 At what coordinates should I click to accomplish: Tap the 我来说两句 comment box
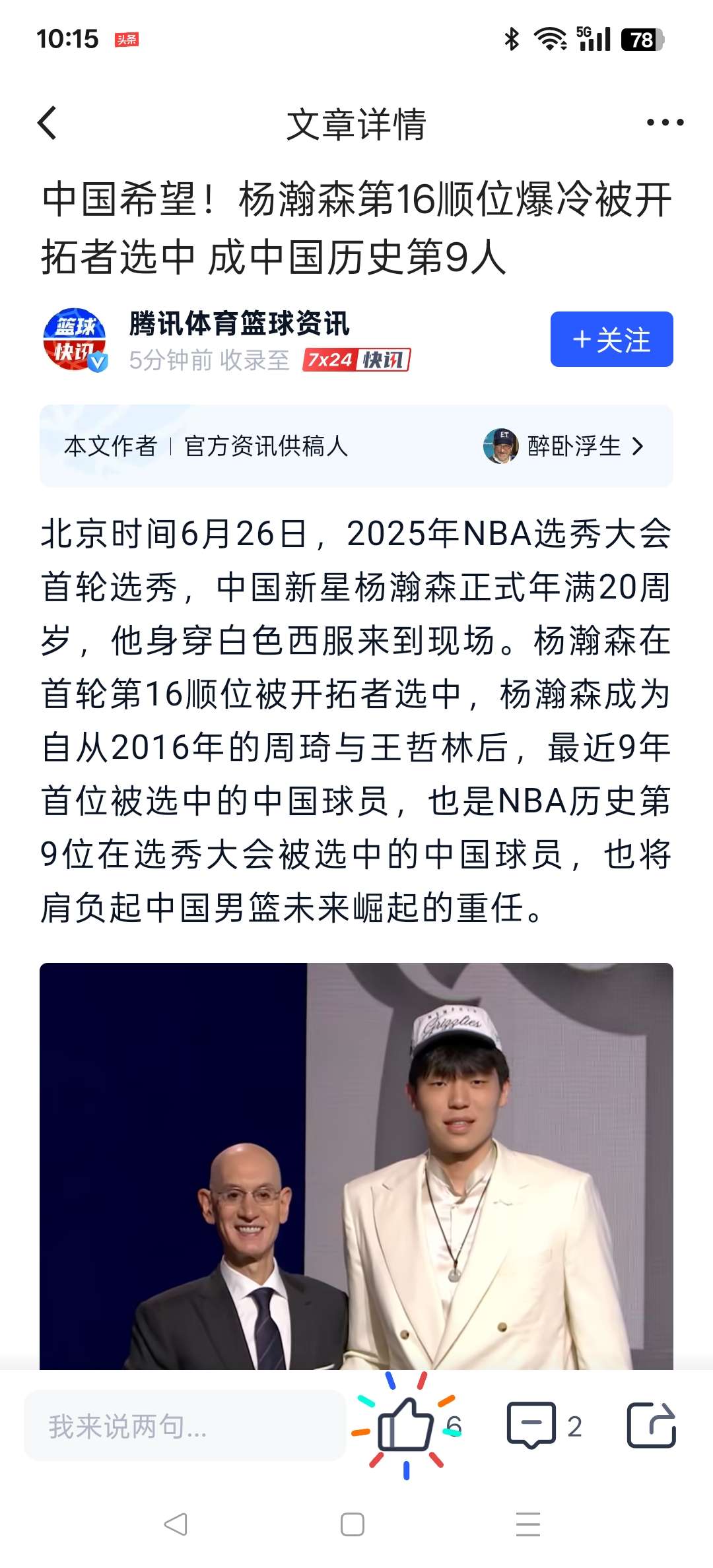pos(185,1425)
